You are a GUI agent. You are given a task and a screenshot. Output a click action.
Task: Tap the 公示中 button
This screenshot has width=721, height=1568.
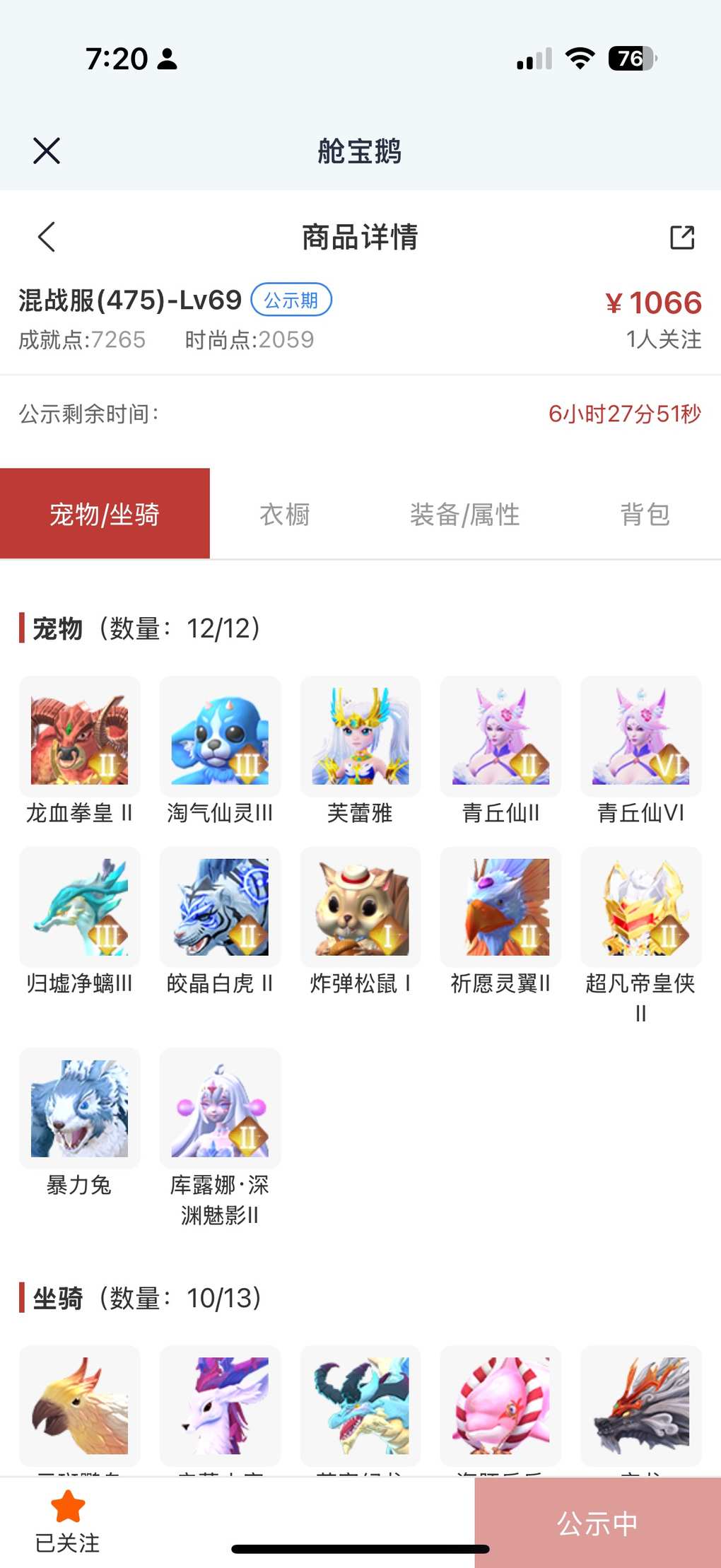[x=597, y=1523]
